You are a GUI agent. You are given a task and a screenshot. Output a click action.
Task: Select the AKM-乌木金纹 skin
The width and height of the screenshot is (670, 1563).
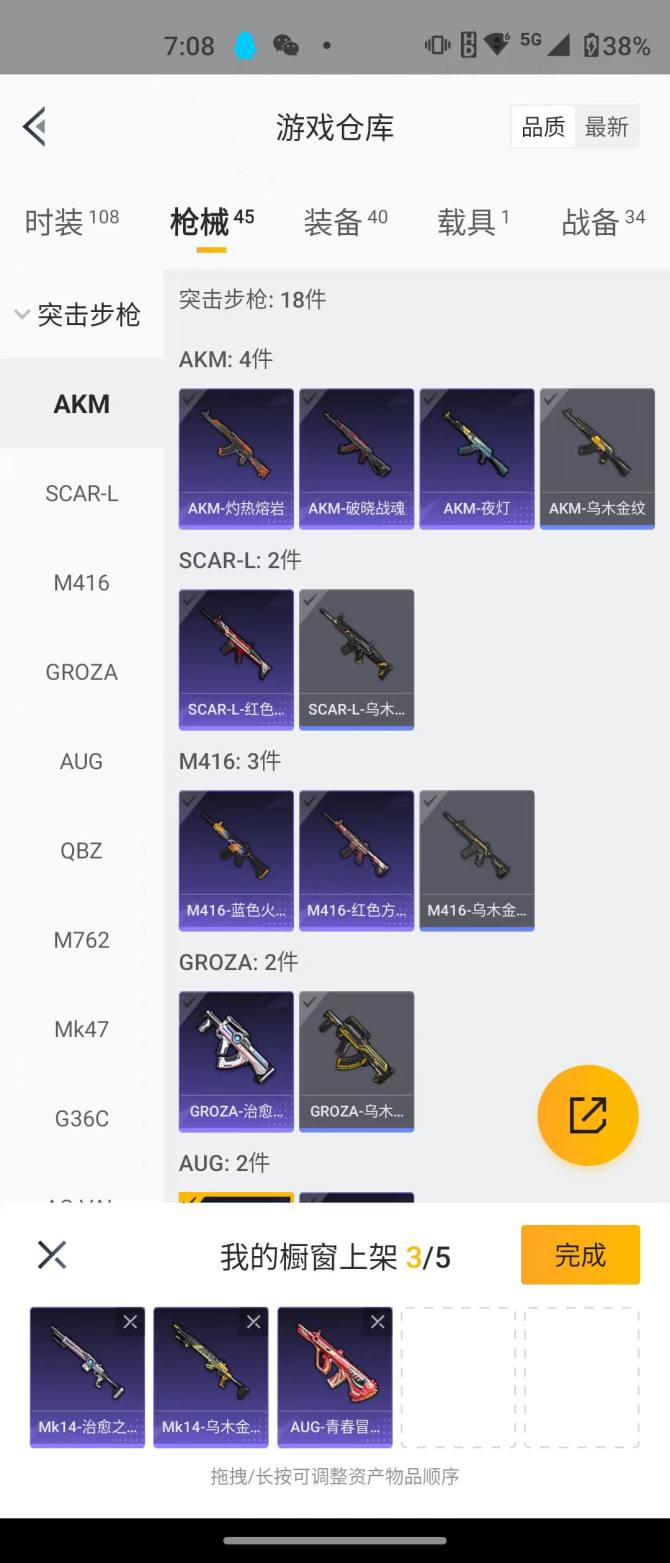[x=597, y=458]
